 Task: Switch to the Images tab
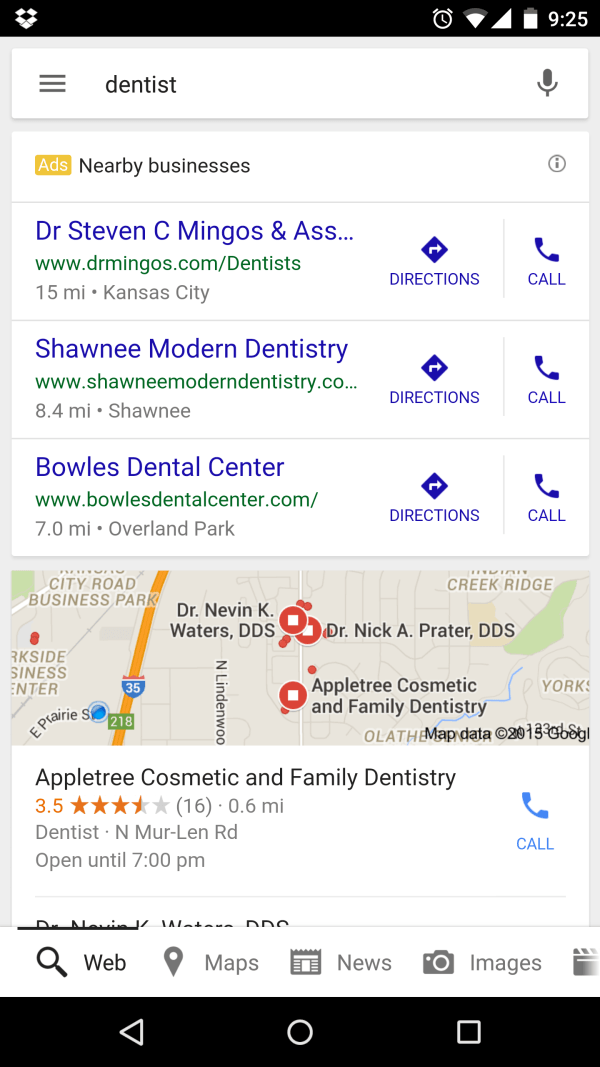click(482, 962)
